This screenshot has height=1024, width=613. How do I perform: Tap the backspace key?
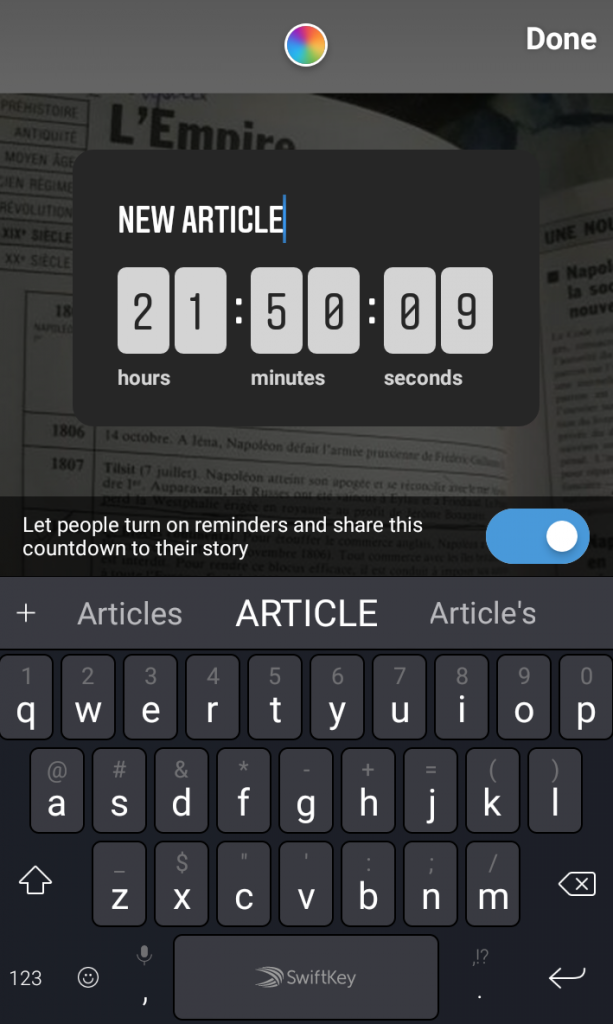coord(577,884)
